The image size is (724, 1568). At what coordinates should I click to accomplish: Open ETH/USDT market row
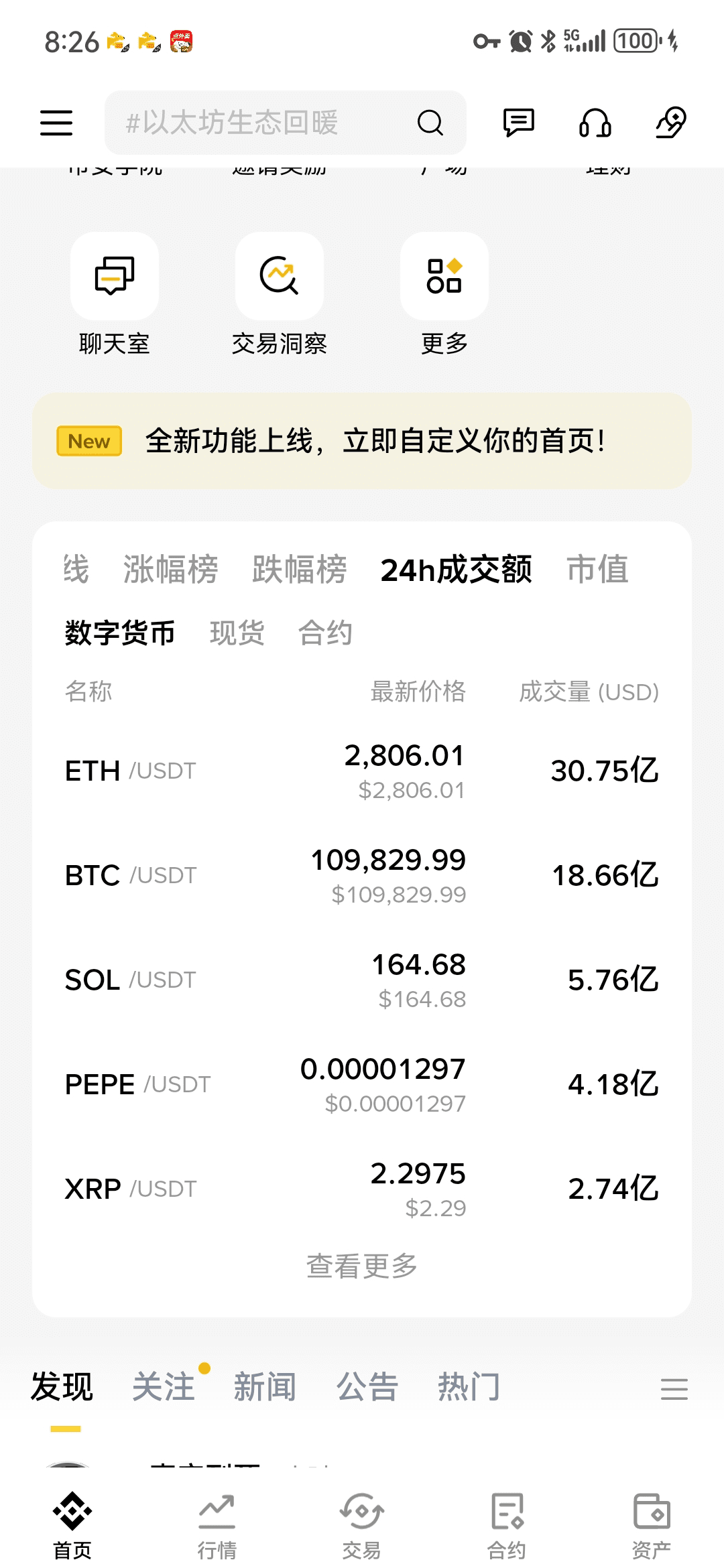(362, 771)
